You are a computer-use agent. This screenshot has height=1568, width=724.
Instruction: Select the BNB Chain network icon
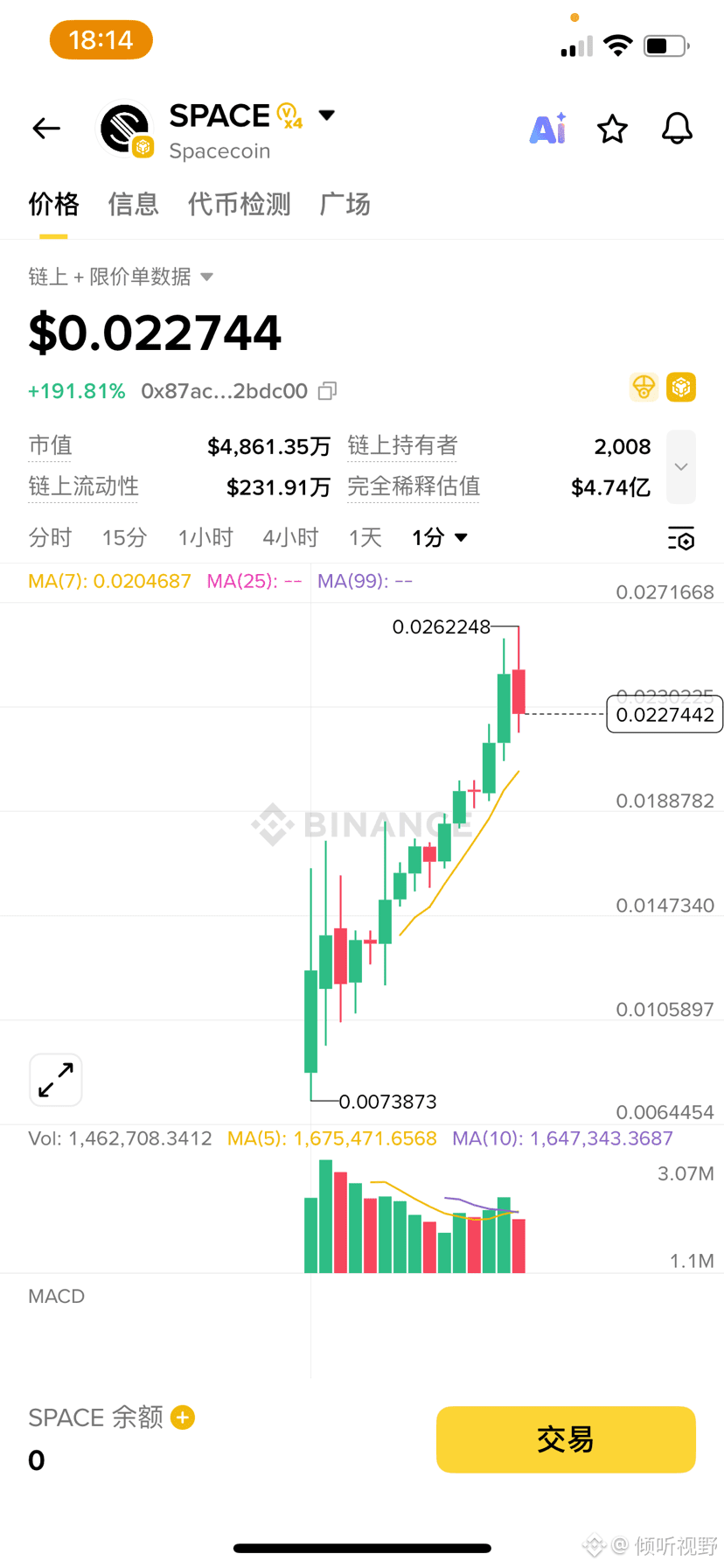pos(681,387)
